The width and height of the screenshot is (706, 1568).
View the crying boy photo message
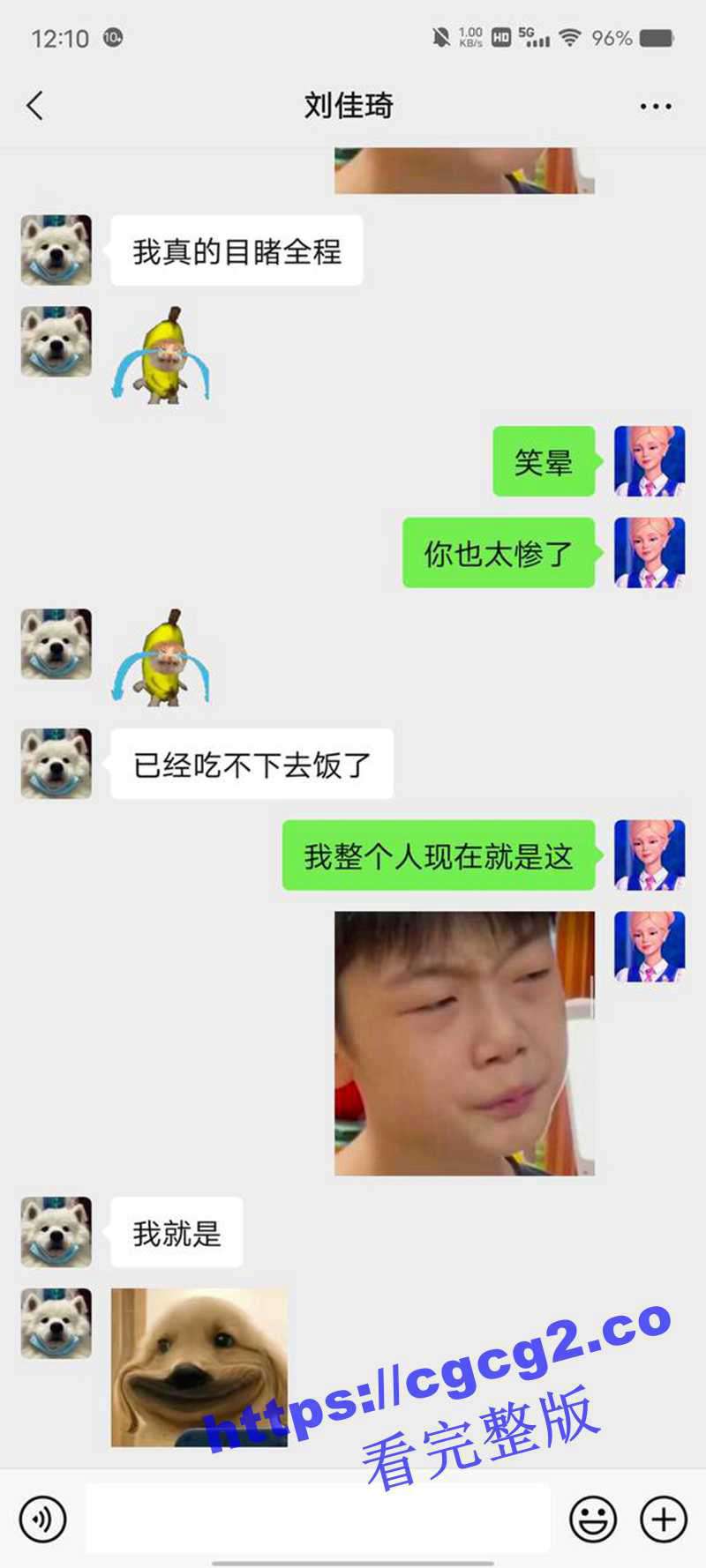[x=464, y=1042]
